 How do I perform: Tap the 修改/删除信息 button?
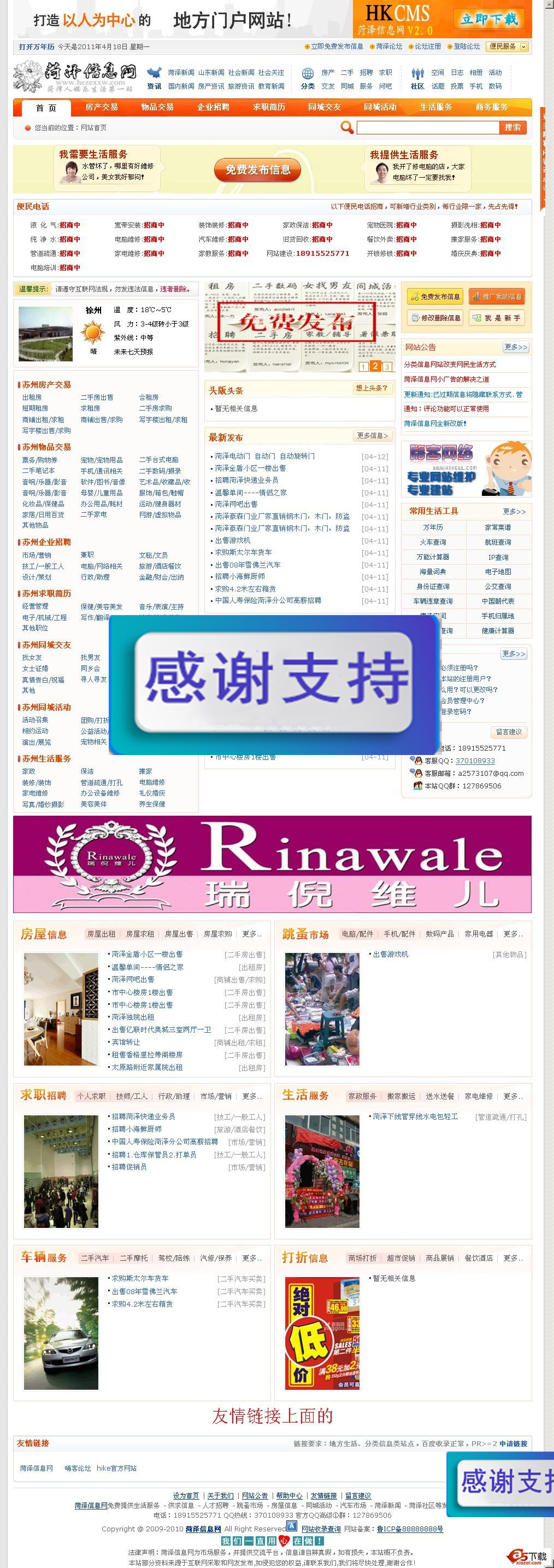click(435, 318)
